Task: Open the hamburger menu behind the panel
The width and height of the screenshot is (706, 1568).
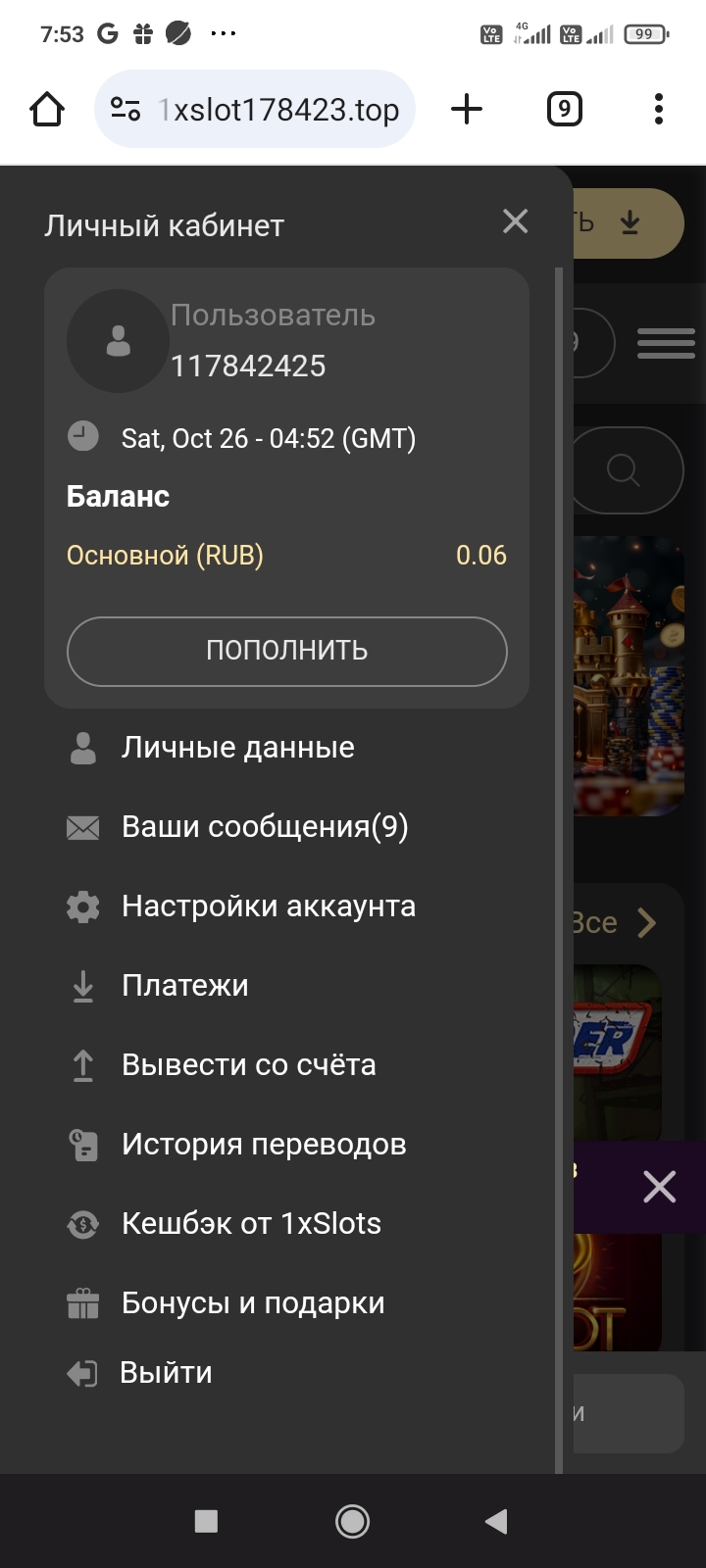Action: (666, 343)
